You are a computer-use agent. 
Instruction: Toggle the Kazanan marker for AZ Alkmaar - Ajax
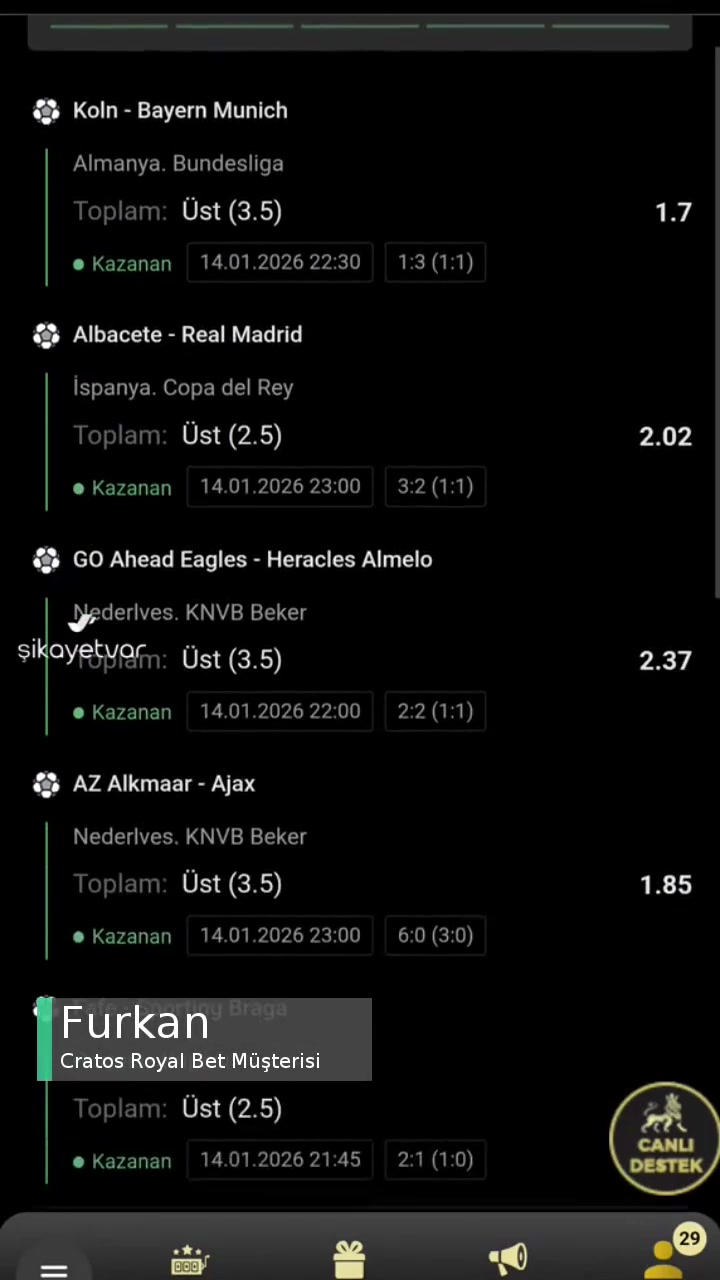78,936
